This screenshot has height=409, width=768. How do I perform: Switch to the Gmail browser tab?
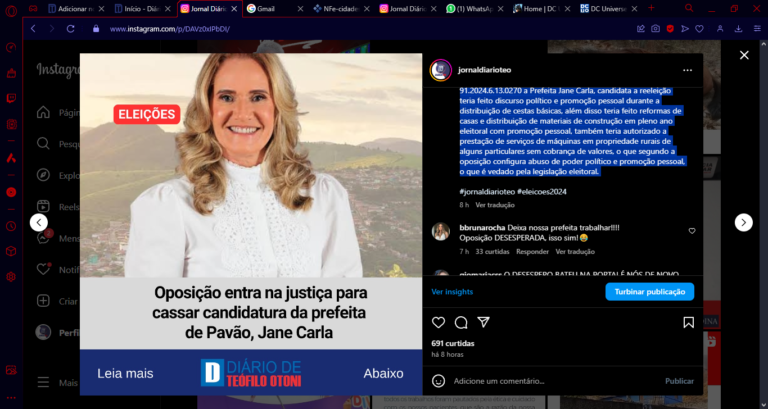pos(265,8)
